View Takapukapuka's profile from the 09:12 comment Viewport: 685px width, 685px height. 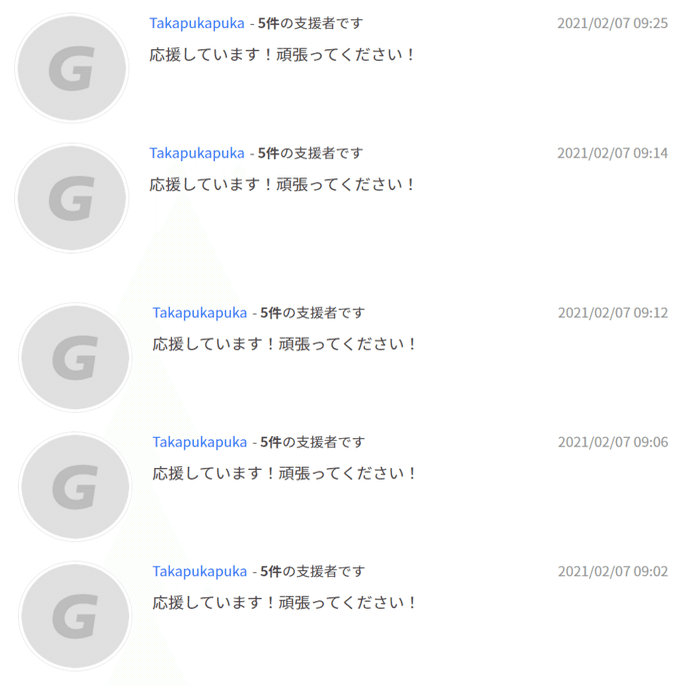point(199,313)
